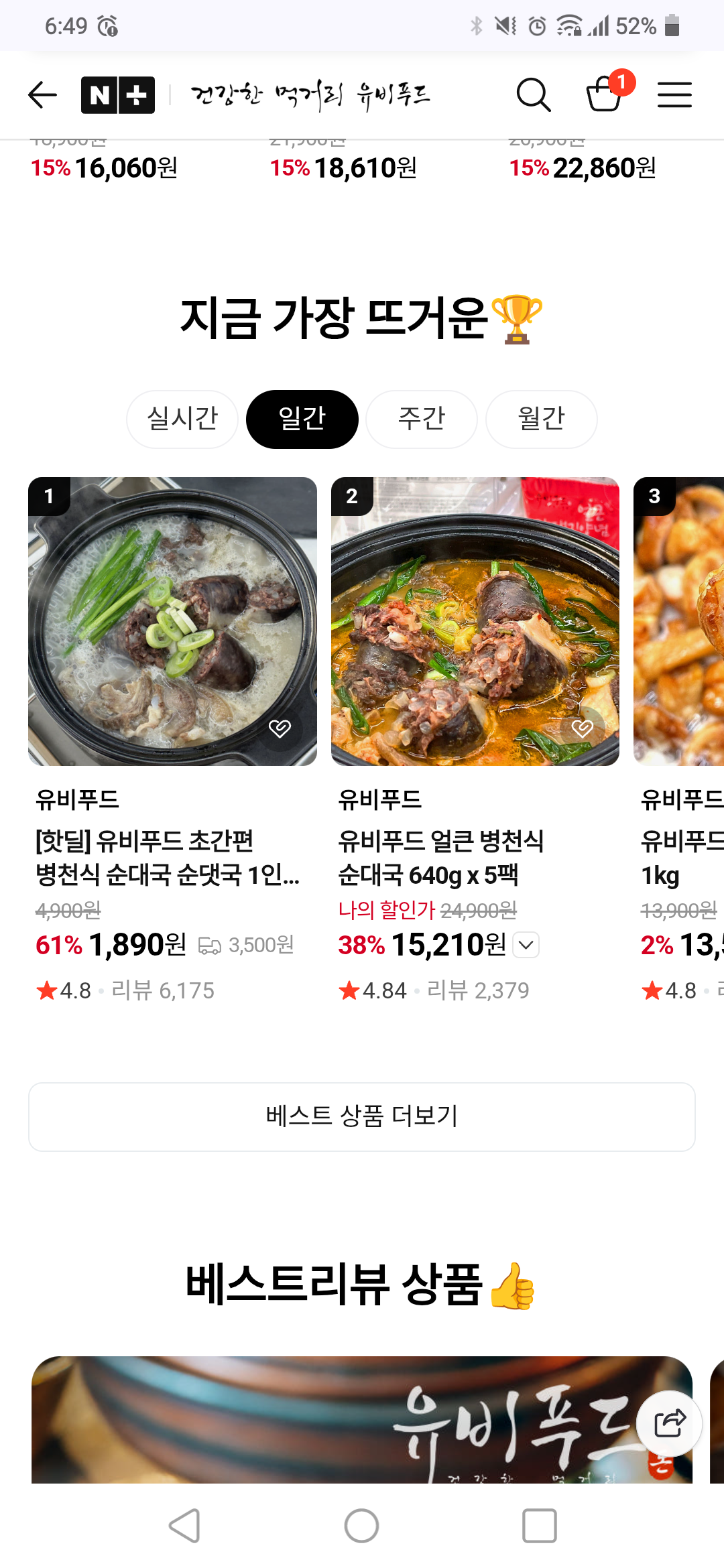Open the system recent apps view
The image size is (724, 1568).
tap(540, 1526)
